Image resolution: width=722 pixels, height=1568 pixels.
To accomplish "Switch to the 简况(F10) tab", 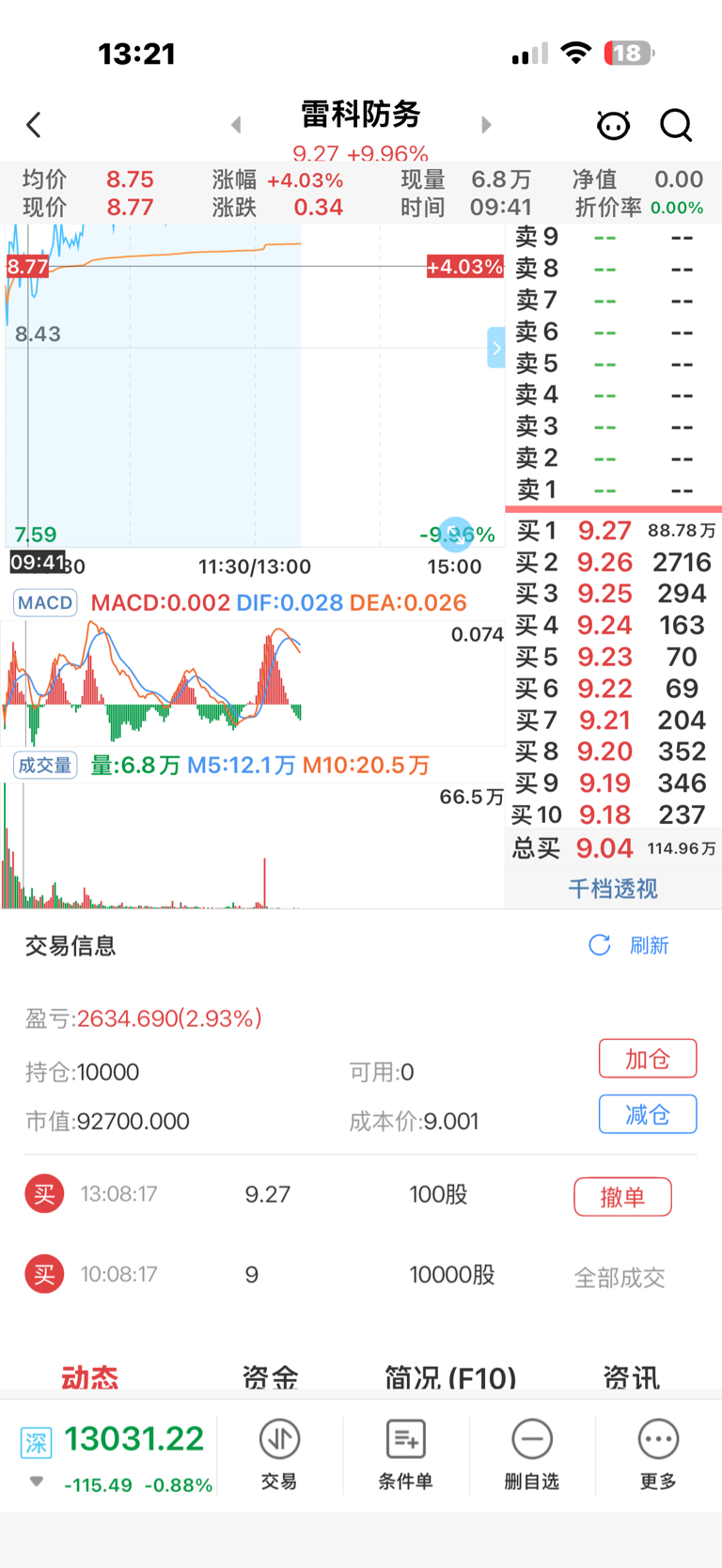I will 451,1377.
